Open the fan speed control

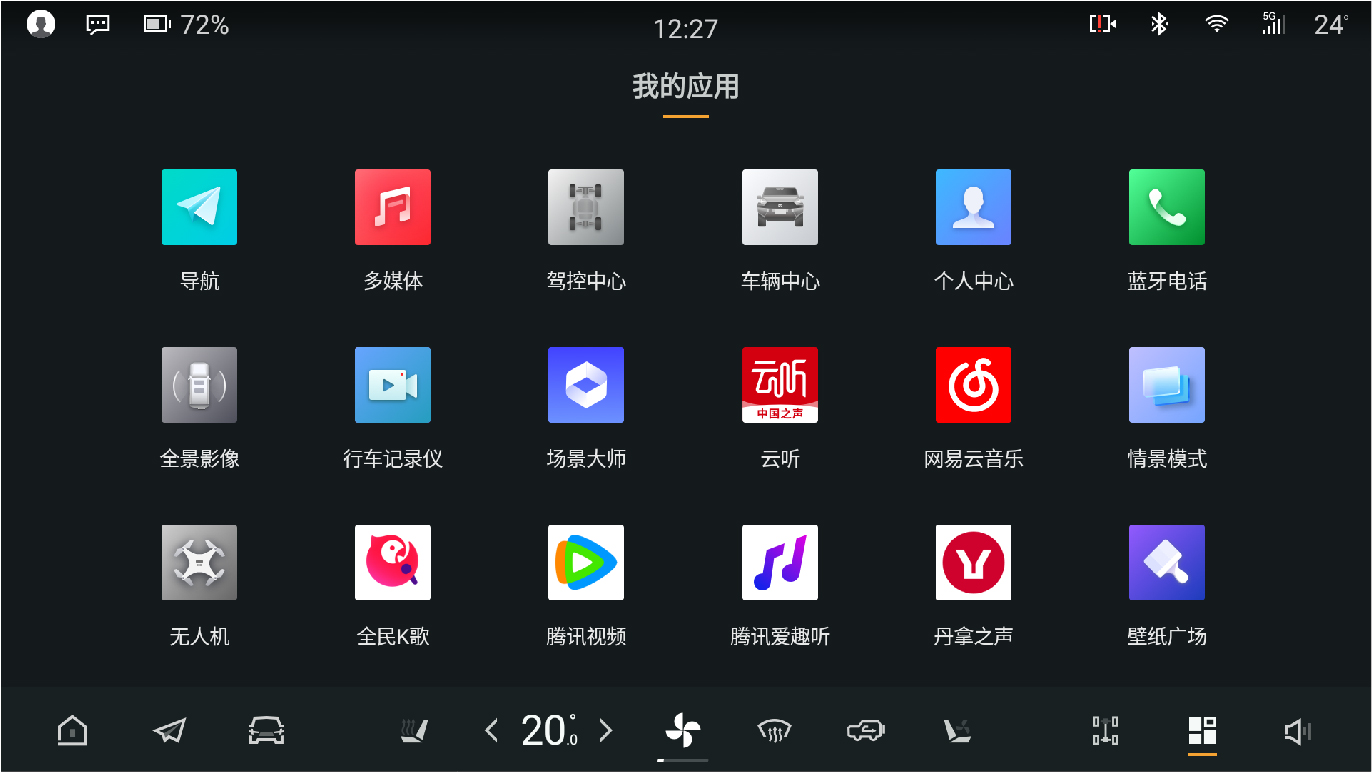[683, 731]
